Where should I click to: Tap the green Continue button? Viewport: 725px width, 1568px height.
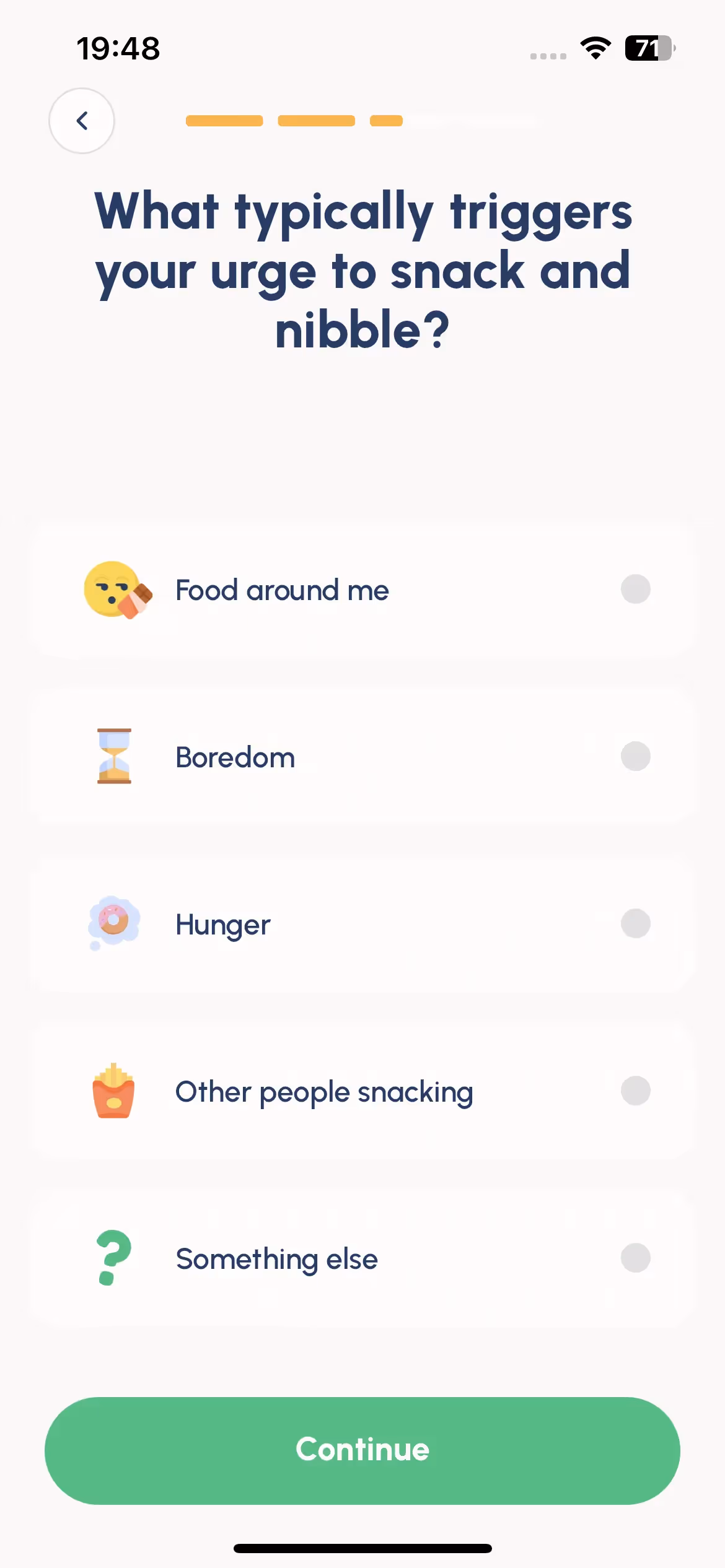point(362,1450)
